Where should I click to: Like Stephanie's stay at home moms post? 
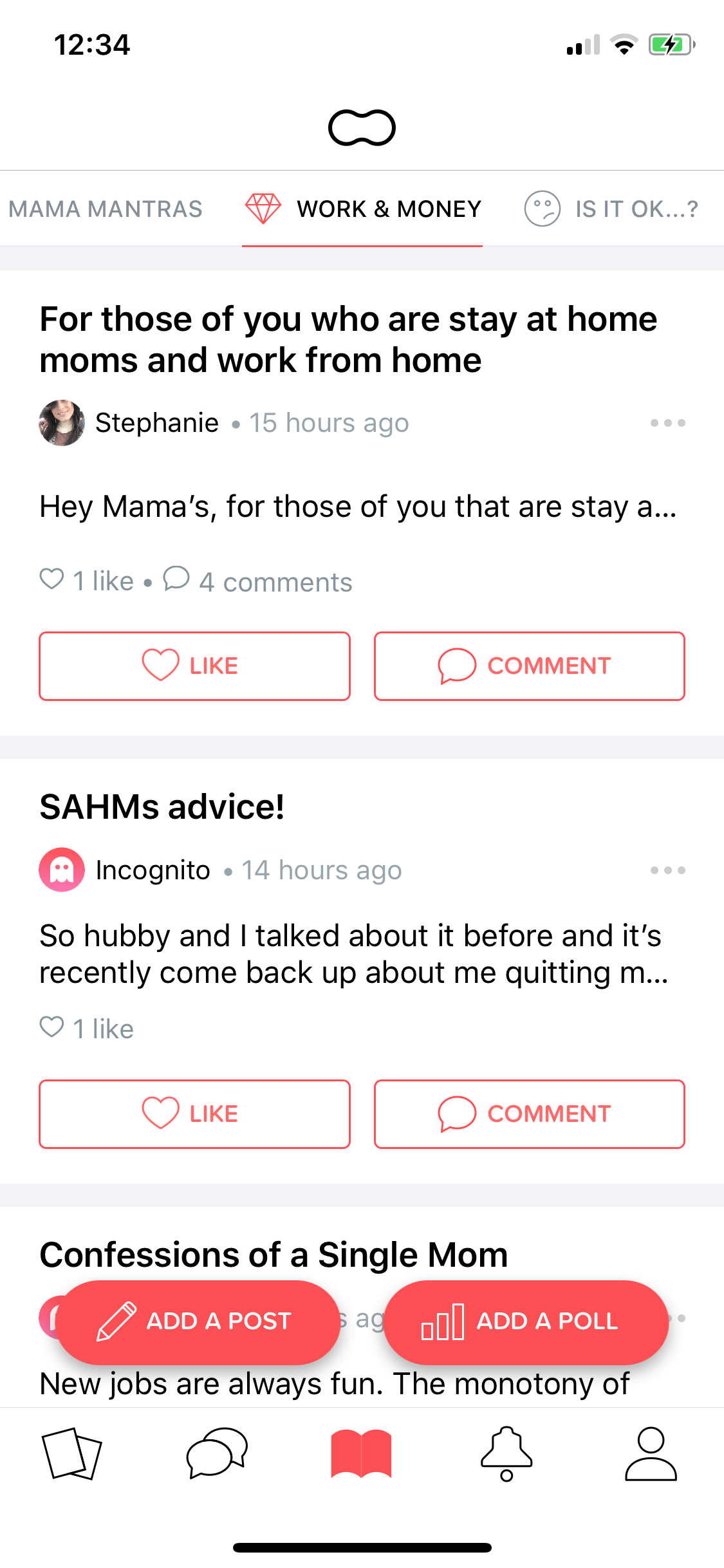pyautogui.click(x=194, y=666)
